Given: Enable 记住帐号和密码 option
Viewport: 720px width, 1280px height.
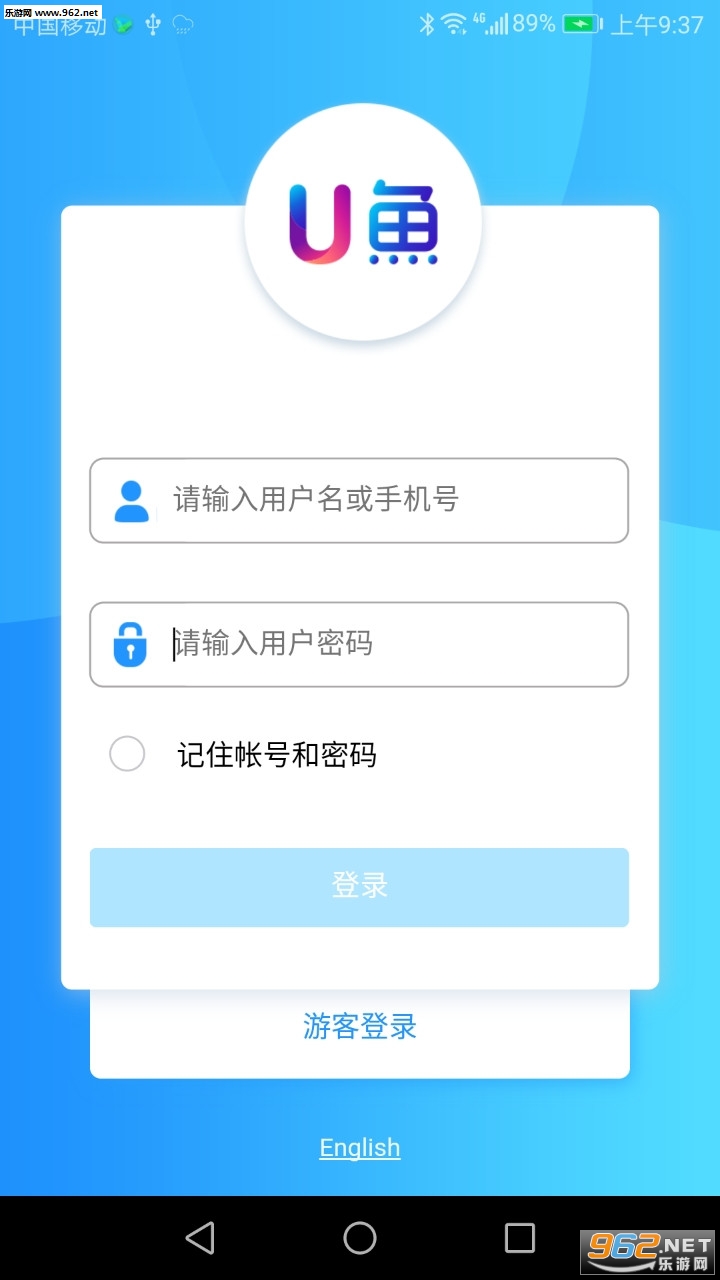Looking at the screenshot, I should click(x=127, y=754).
